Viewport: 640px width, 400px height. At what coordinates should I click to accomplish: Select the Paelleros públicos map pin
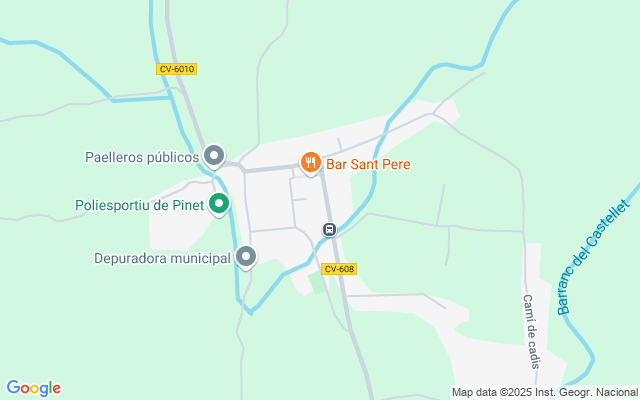(x=213, y=155)
